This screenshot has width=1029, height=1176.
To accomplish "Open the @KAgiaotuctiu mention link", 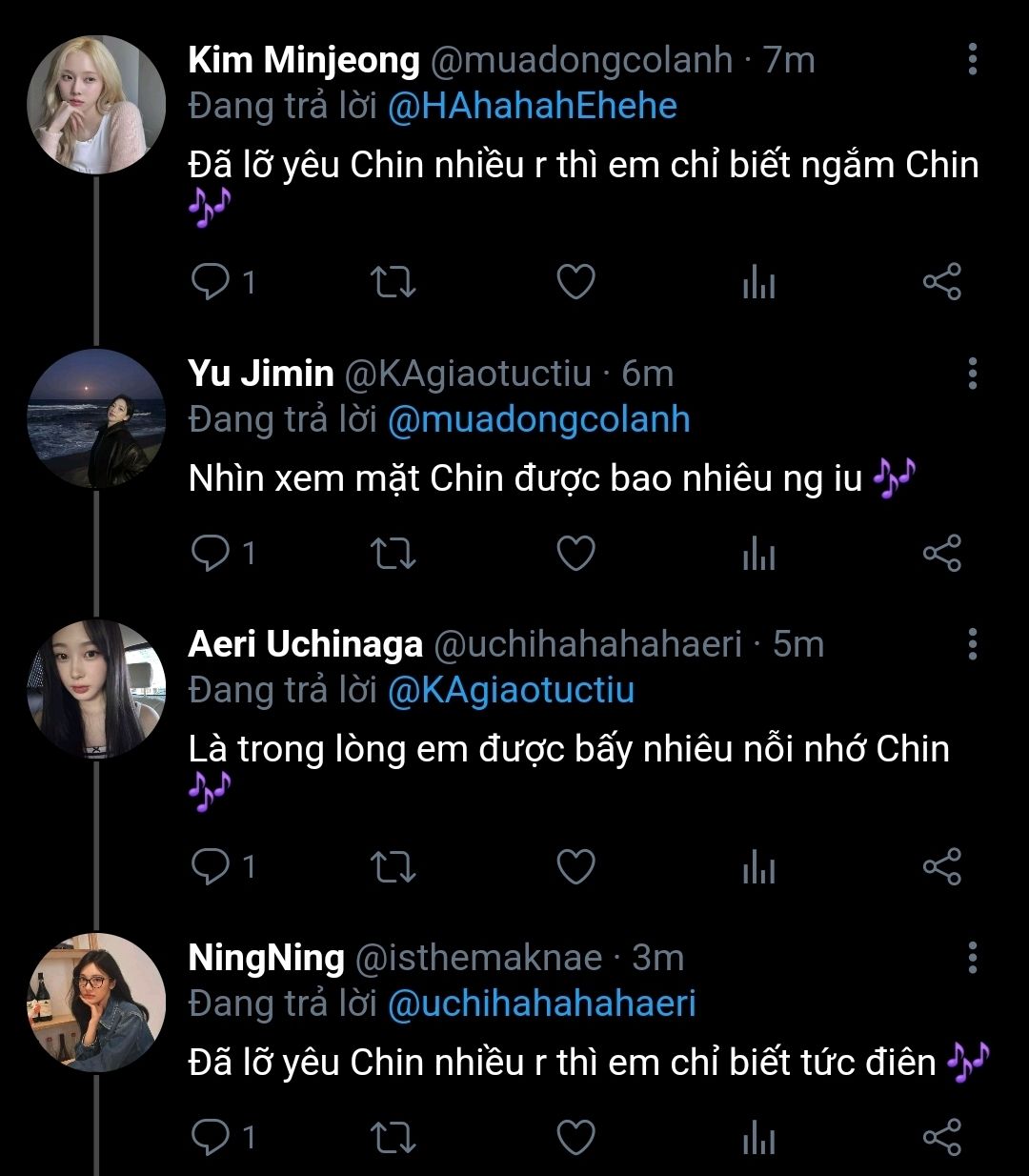I will [x=511, y=690].
